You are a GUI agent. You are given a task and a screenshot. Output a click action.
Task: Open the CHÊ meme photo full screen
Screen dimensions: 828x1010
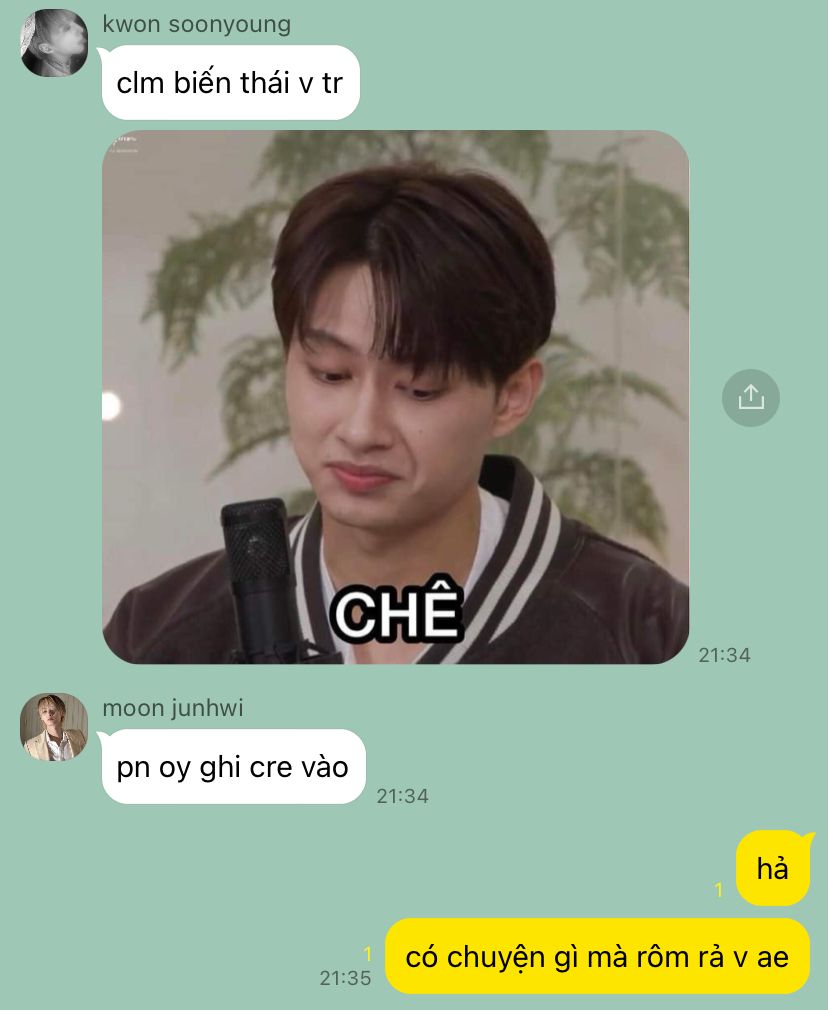pyautogui.click(x=395, y=397)
